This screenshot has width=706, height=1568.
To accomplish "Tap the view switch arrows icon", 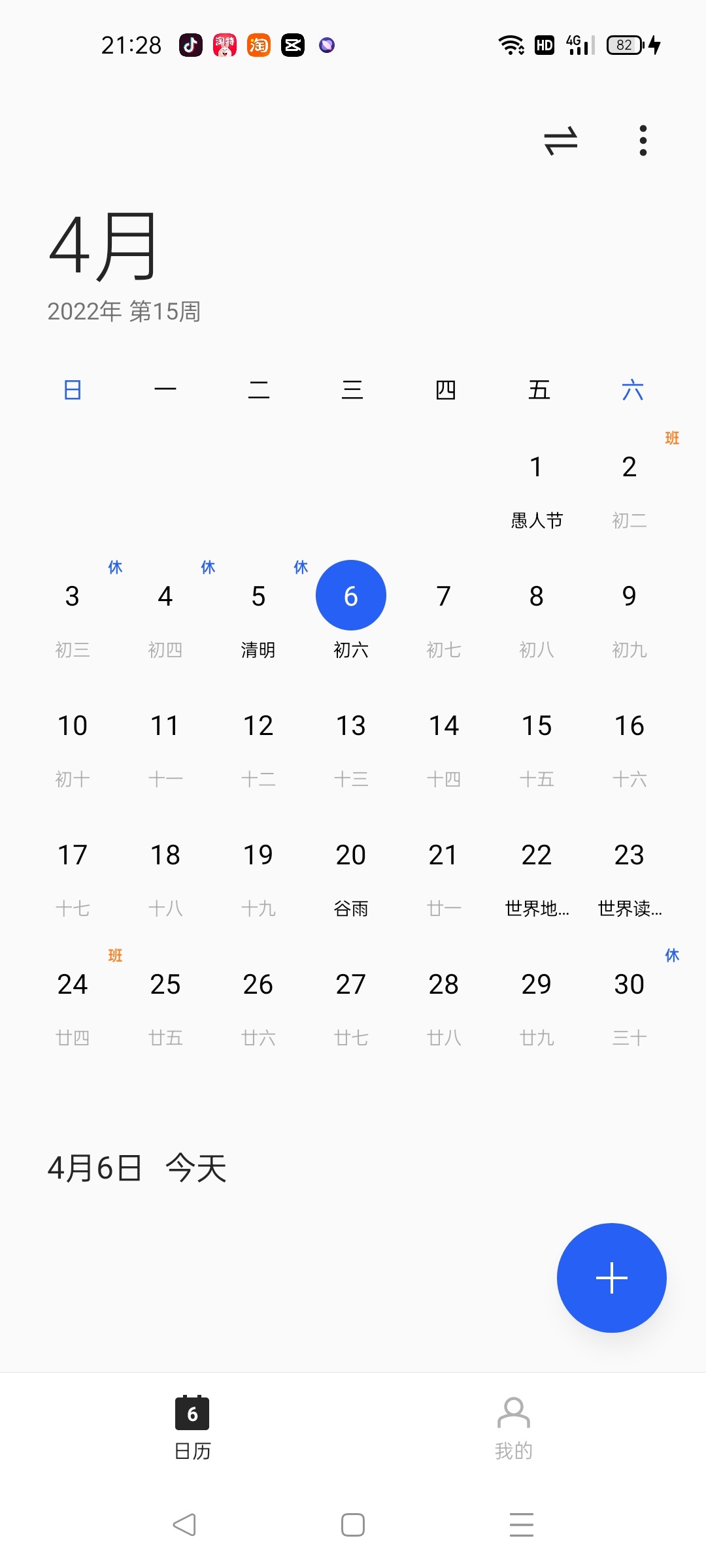I will [x=561, y=140].
